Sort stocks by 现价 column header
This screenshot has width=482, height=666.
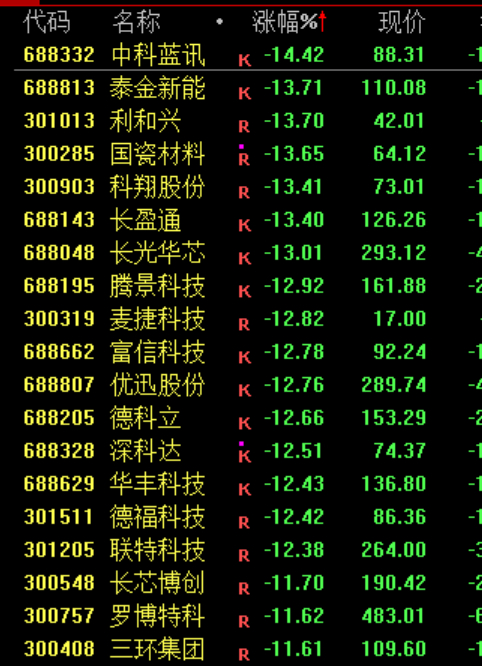[401, 21]
